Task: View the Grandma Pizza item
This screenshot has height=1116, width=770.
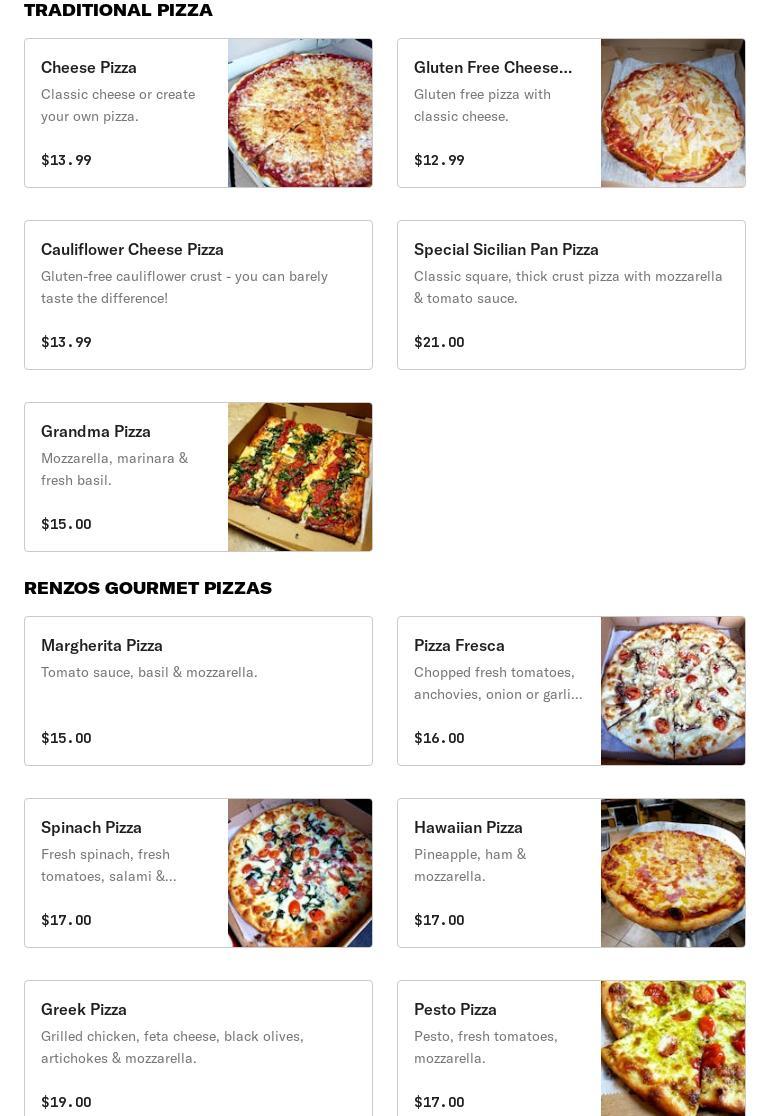Action: (x=198, y=477)
